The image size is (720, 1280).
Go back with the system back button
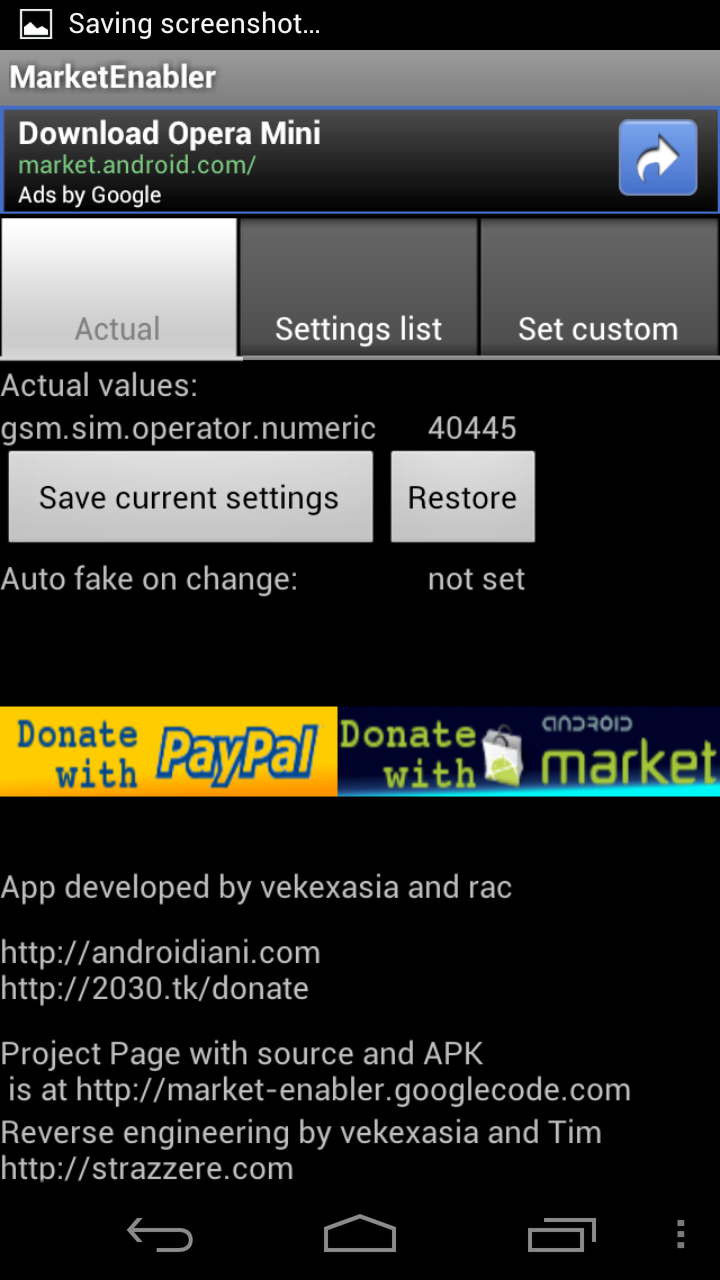pos(160,1235)
